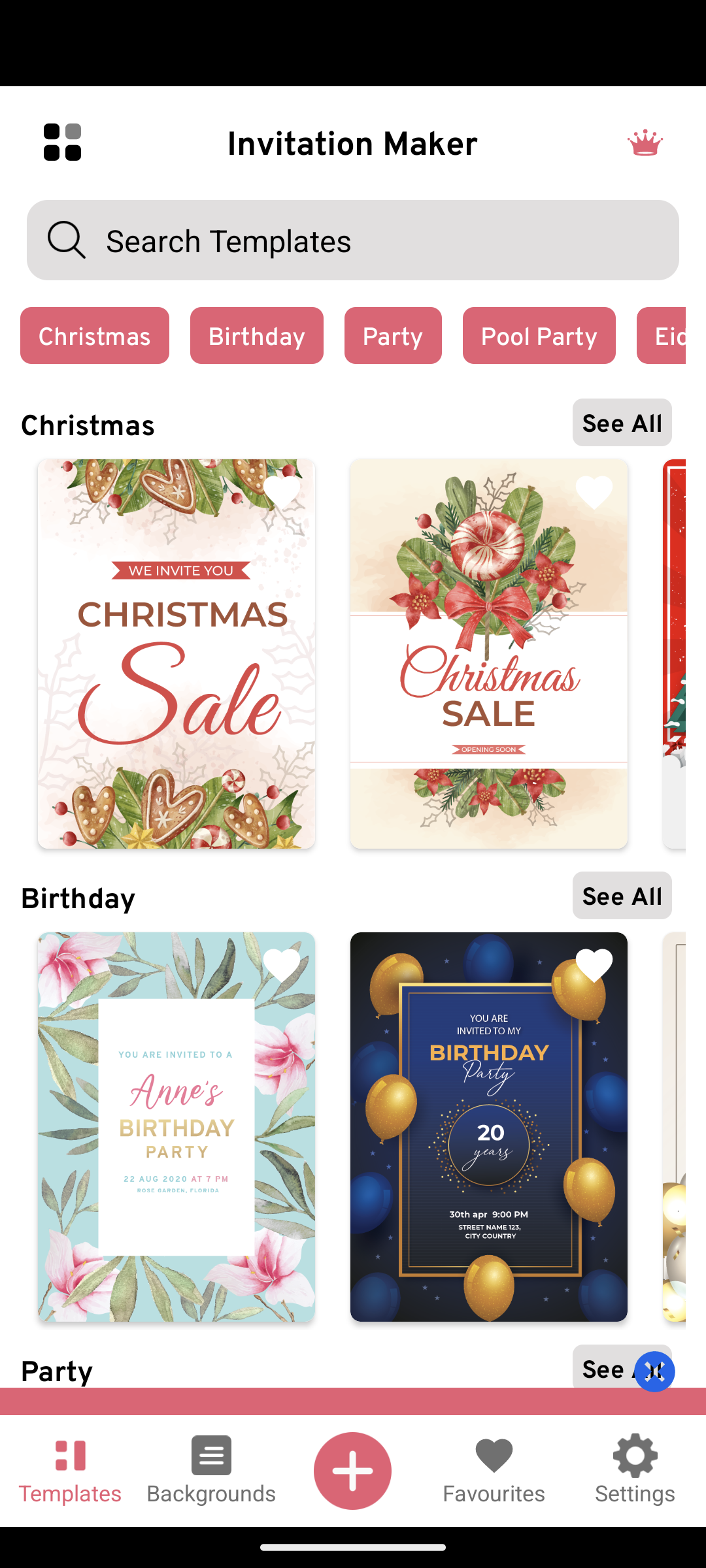Open the premium crown icon

coord(645,143)
